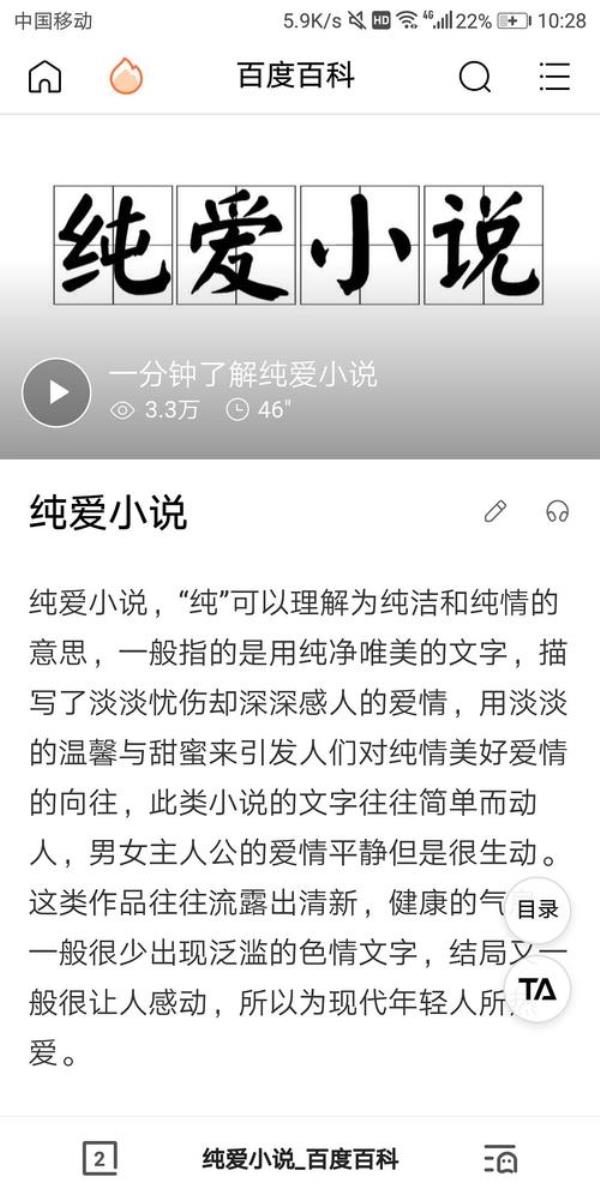Open the flame trending icon

[126, 77]
